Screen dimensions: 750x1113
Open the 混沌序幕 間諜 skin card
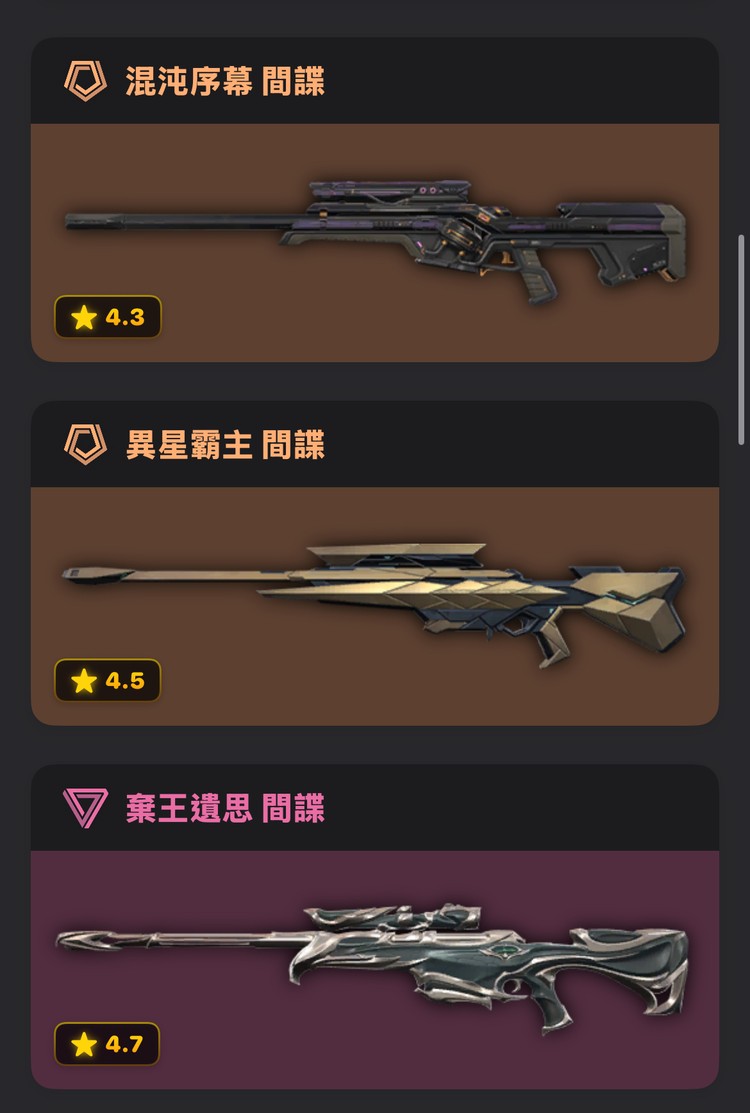point(375,197)
